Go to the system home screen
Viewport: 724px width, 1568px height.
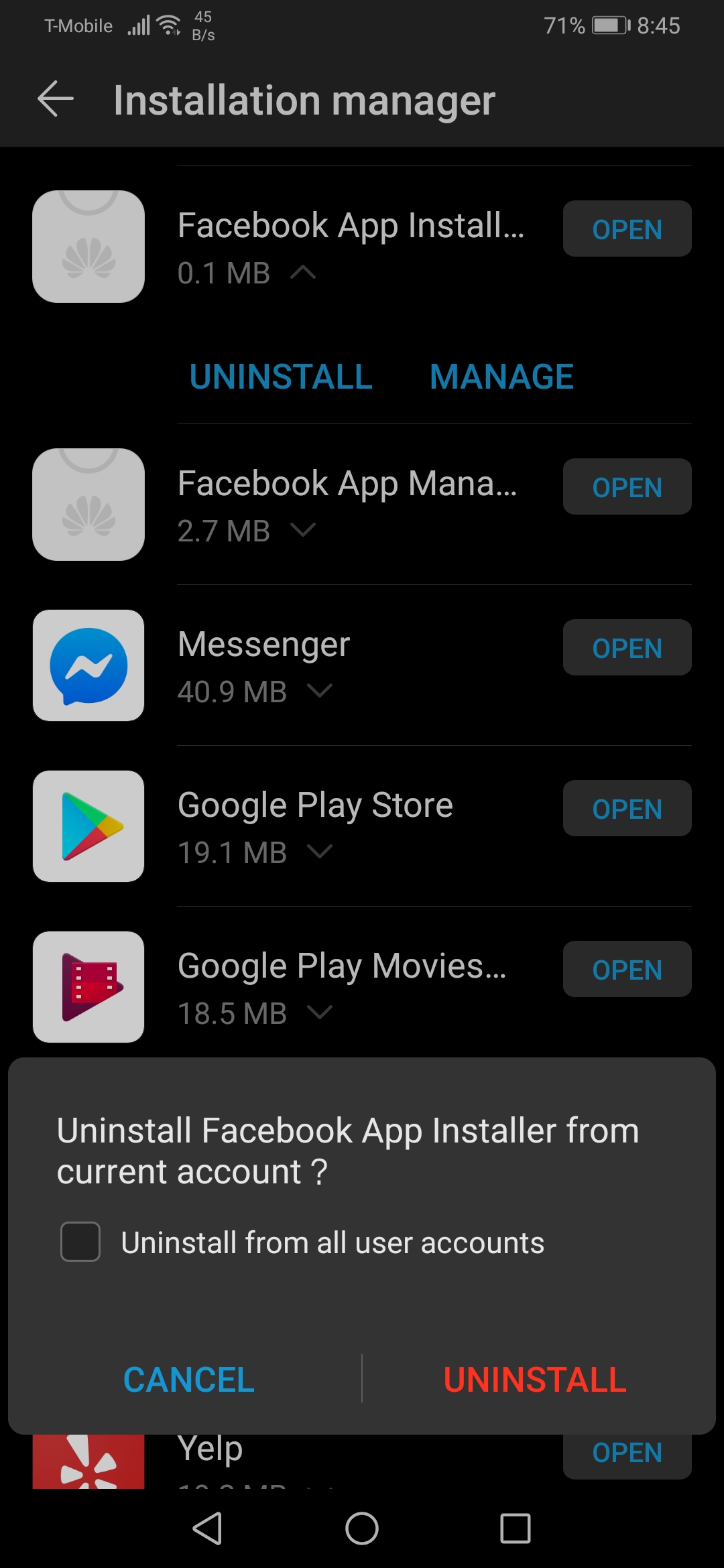point(362,1528)
